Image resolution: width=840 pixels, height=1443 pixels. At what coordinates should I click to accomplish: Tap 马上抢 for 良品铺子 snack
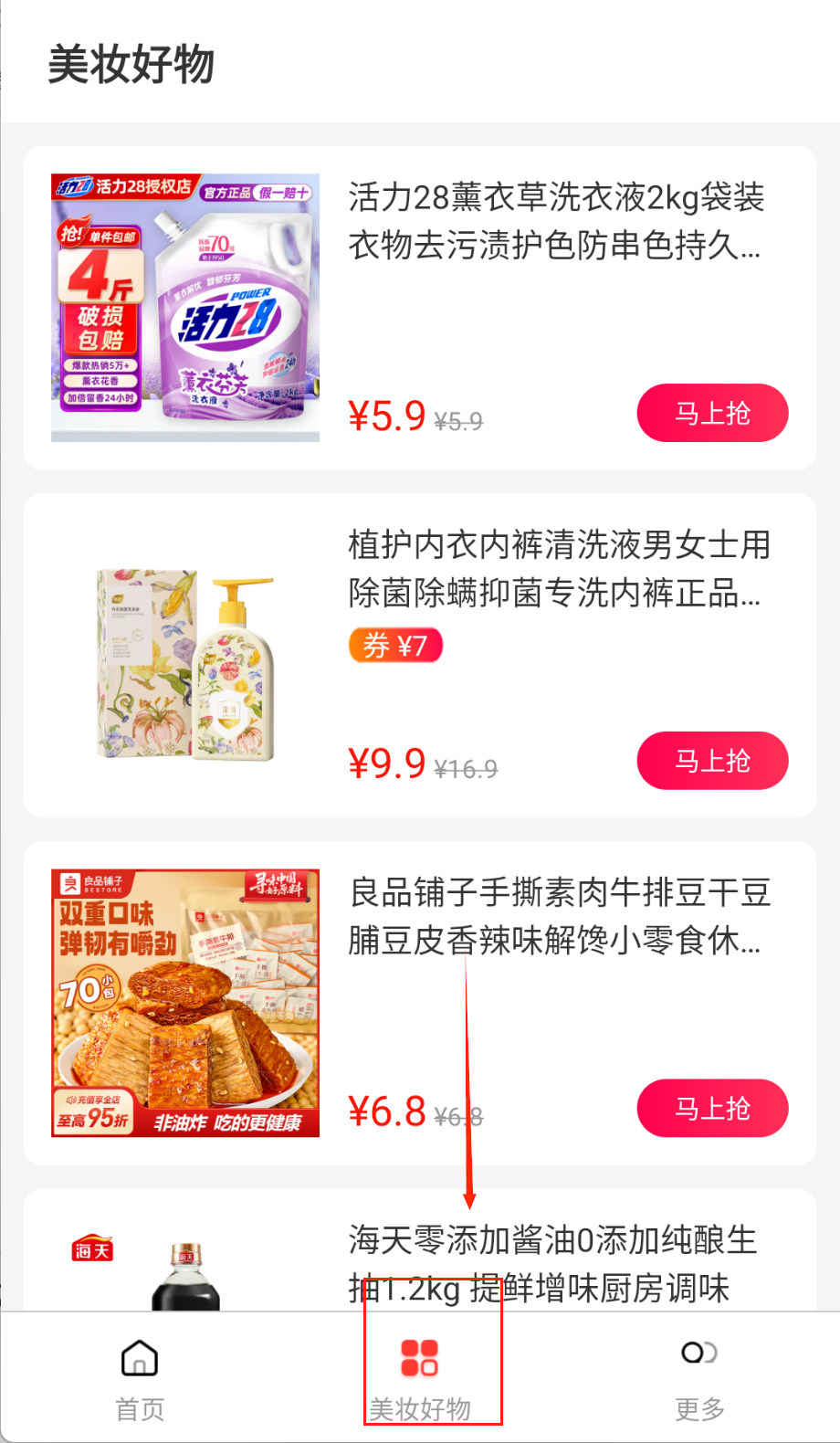click(712, 1108)
